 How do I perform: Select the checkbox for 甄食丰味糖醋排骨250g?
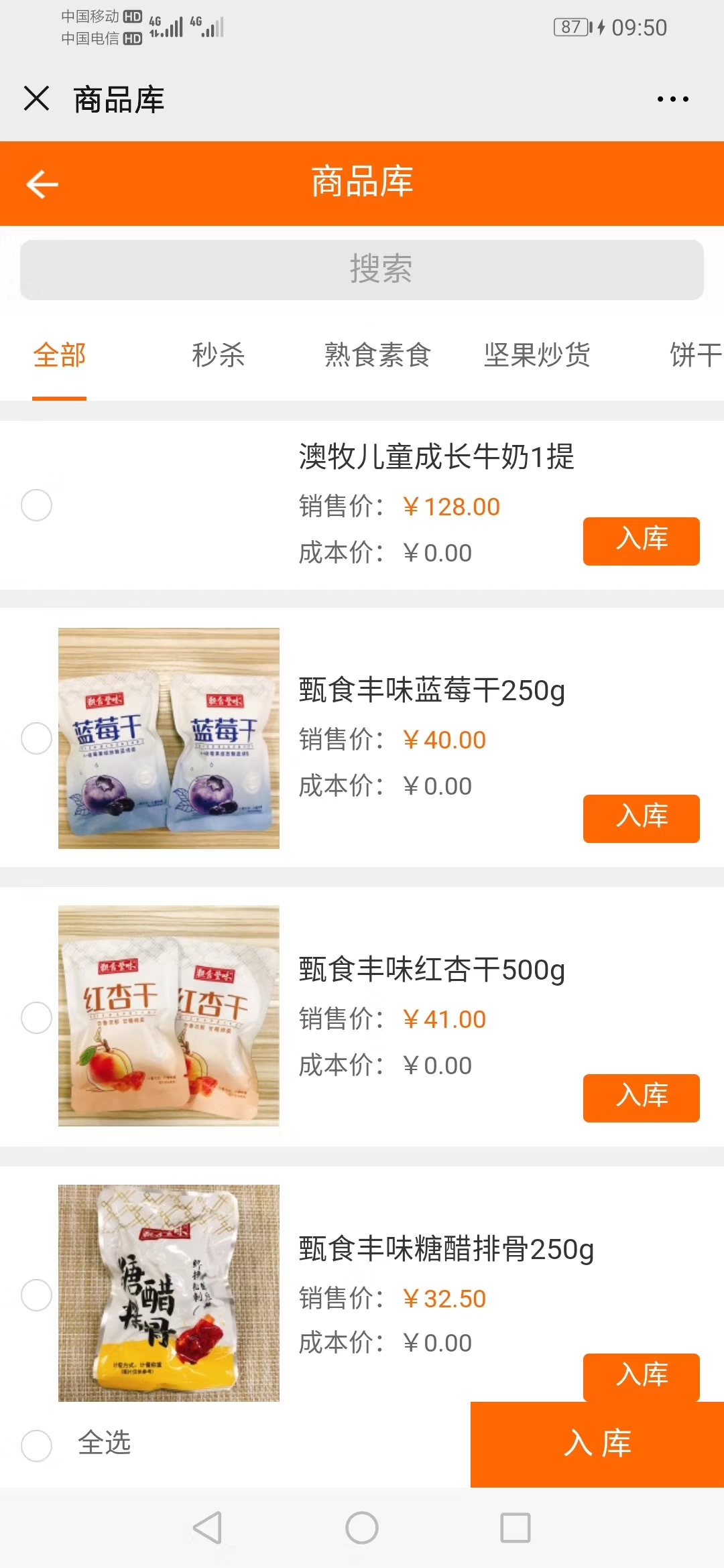click(36, 1295)
